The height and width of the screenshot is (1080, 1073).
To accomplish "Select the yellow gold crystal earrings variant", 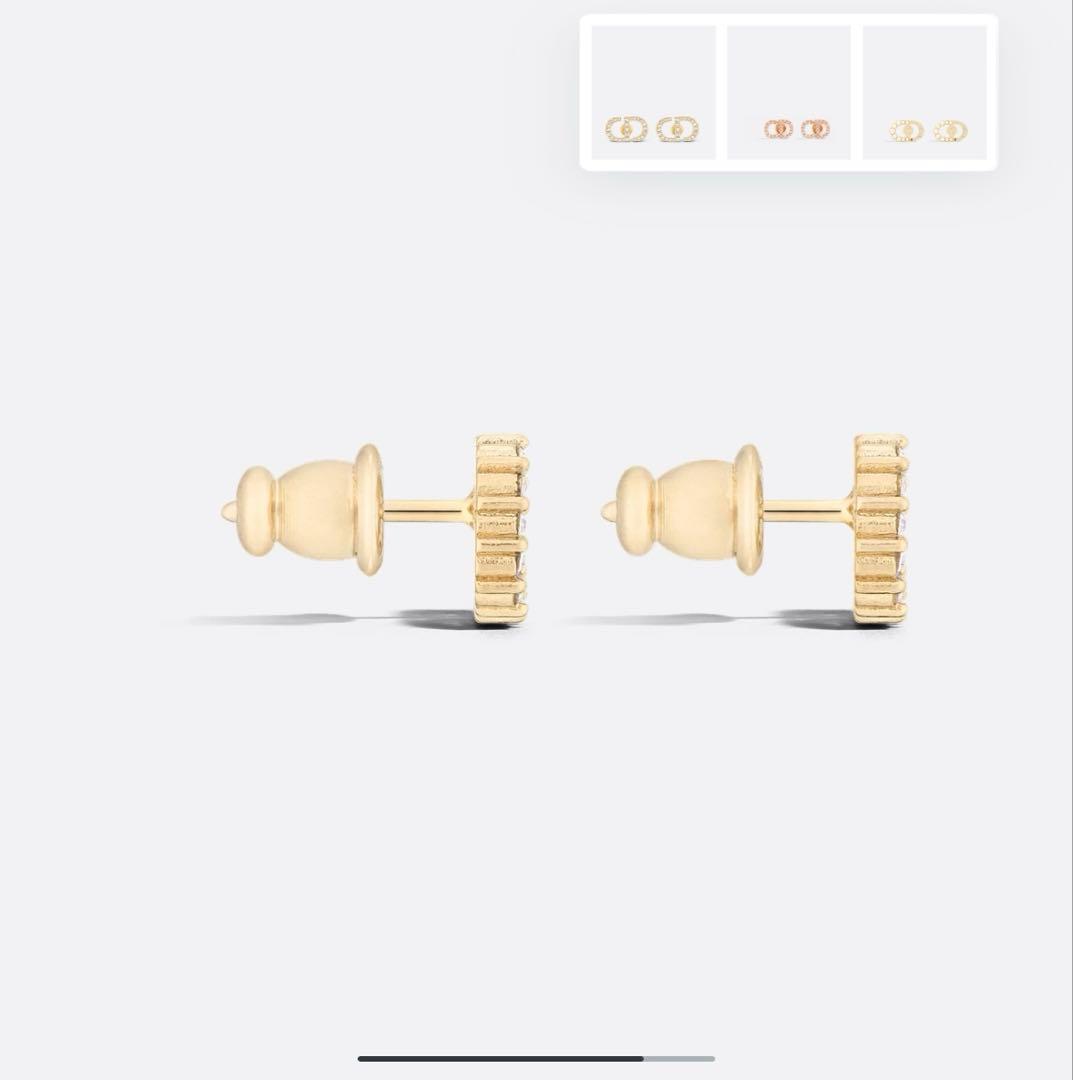I will click(x=653, y=93).
